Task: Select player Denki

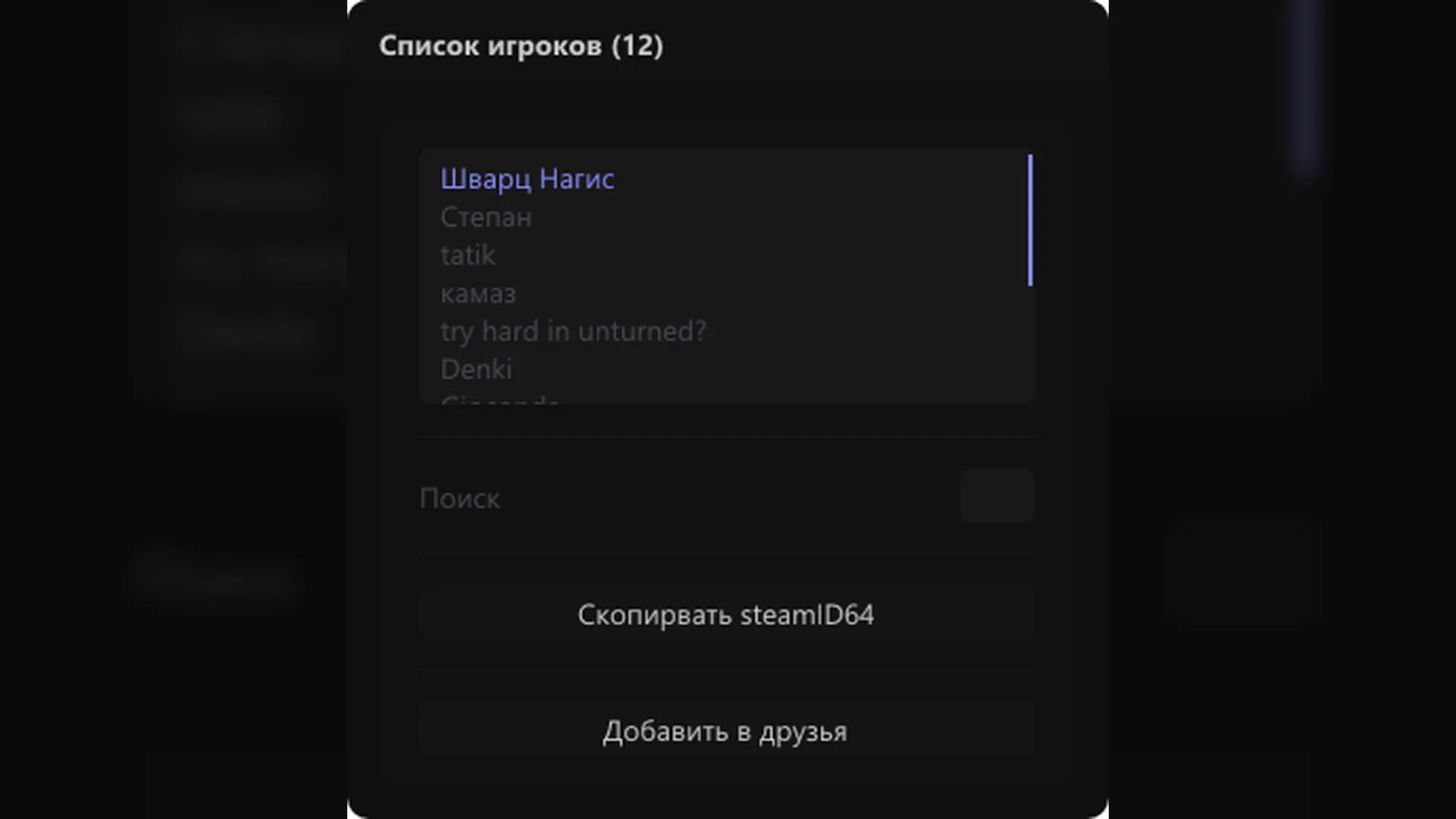Action: (475, 369)
